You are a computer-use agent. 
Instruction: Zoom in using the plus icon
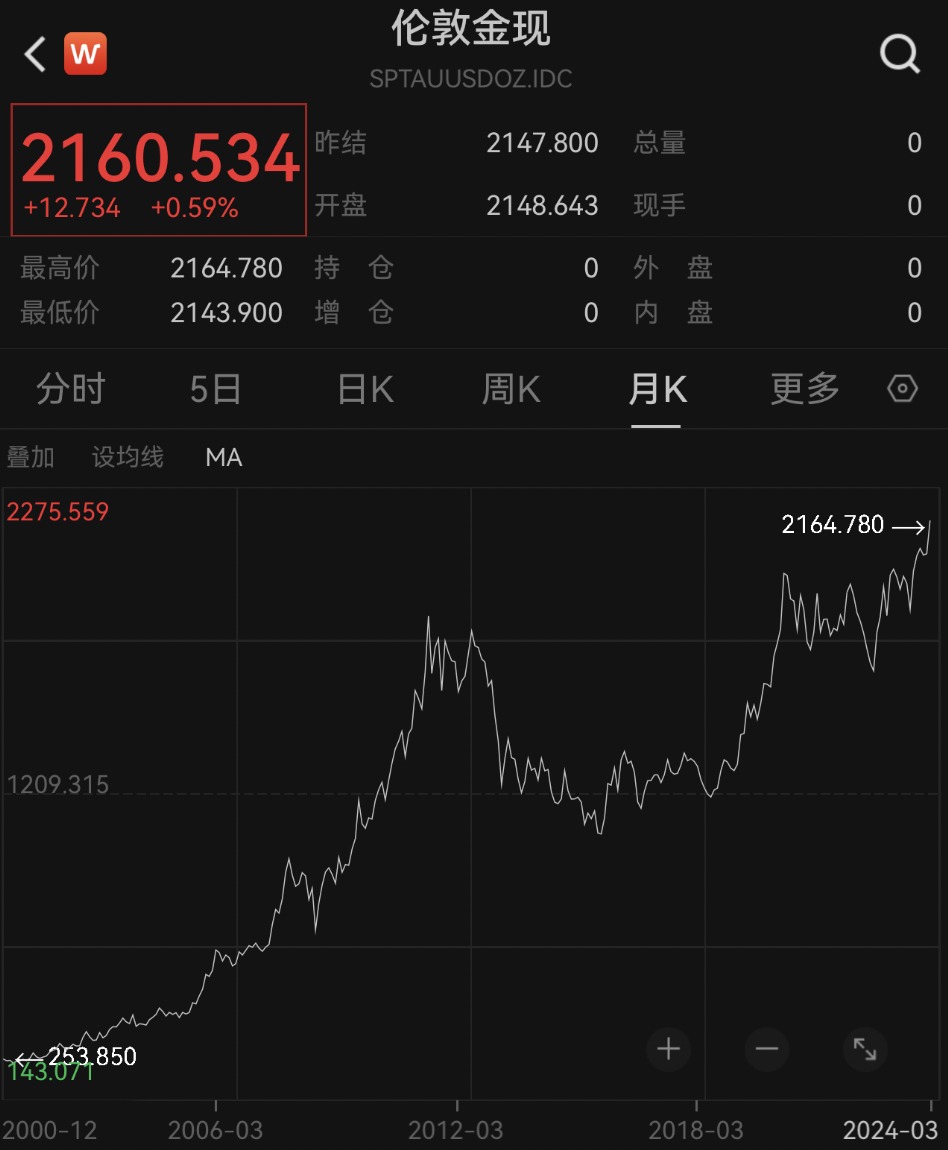click(x=668, y=1049)
